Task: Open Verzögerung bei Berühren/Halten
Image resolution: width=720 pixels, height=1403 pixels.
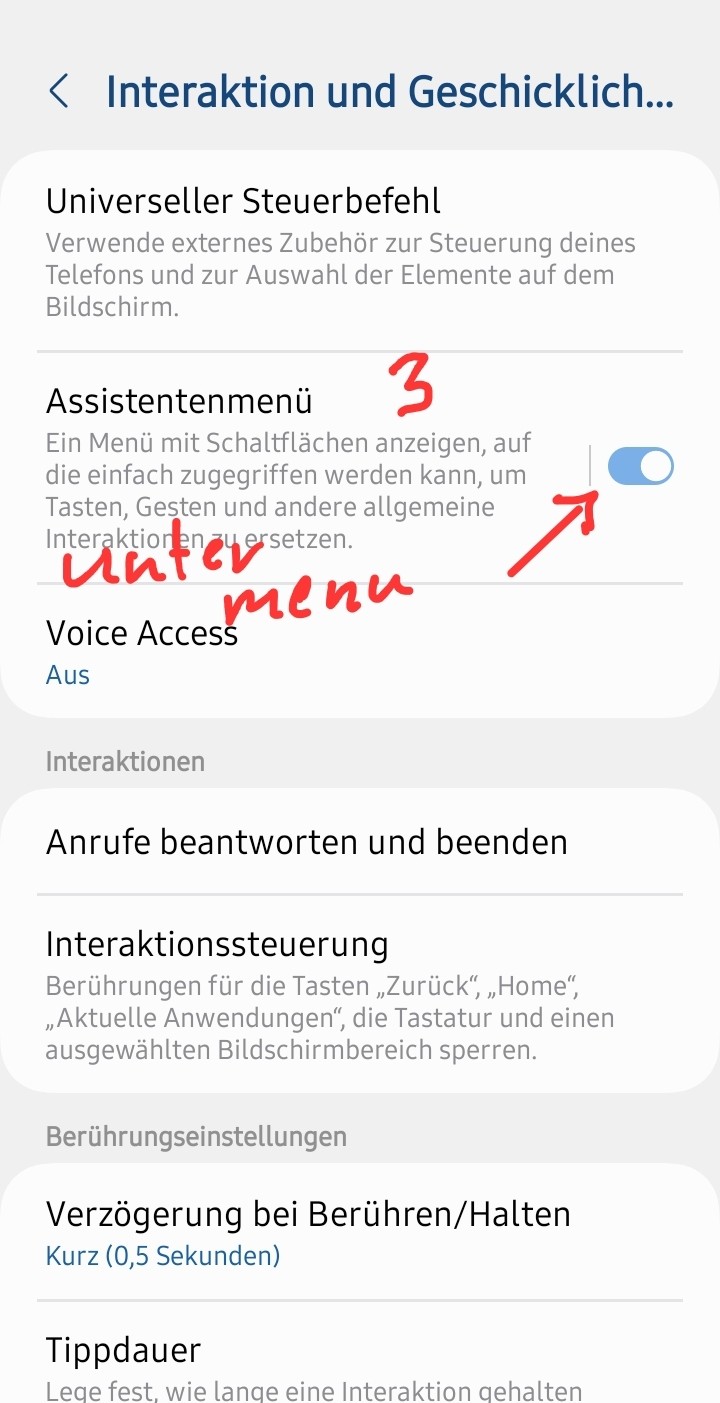Action: tap(340, 1232)
